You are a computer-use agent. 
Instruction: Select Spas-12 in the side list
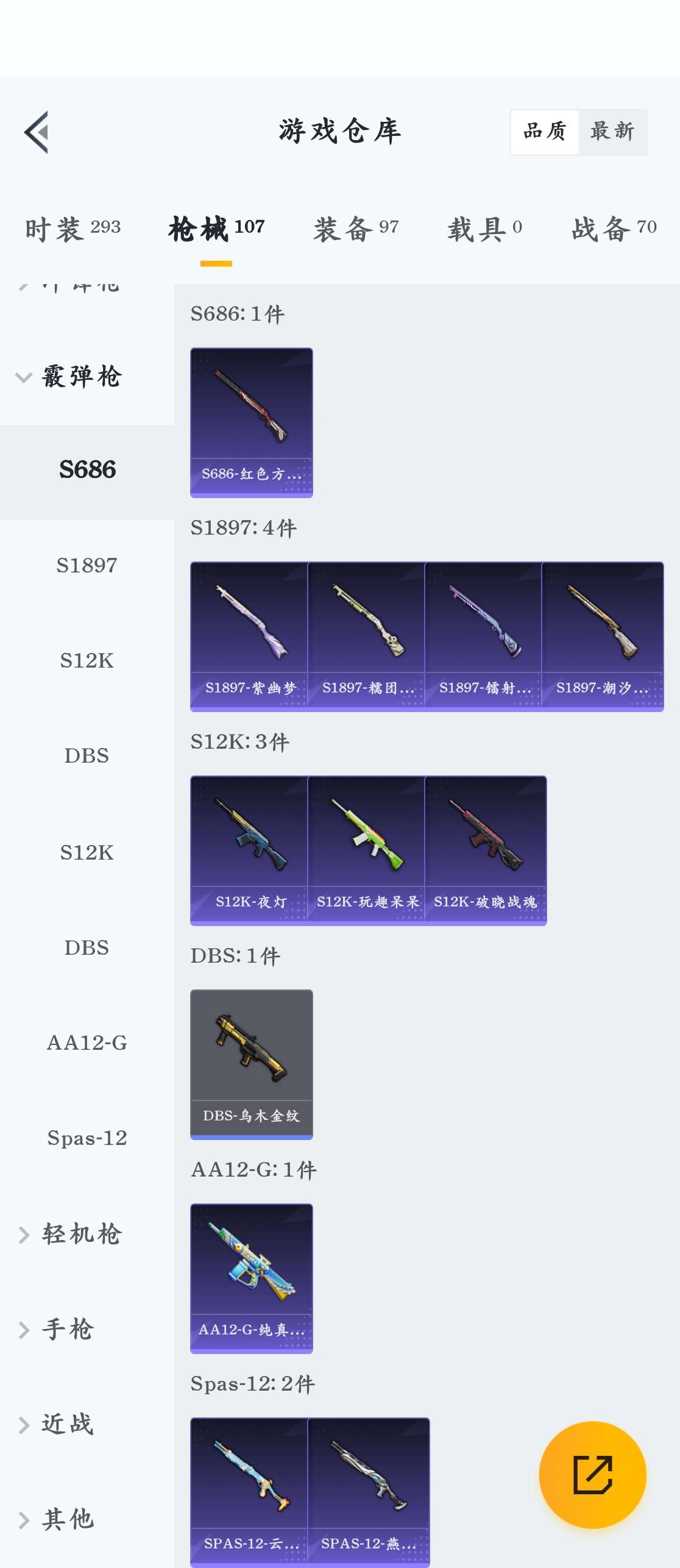[87, 1138]
